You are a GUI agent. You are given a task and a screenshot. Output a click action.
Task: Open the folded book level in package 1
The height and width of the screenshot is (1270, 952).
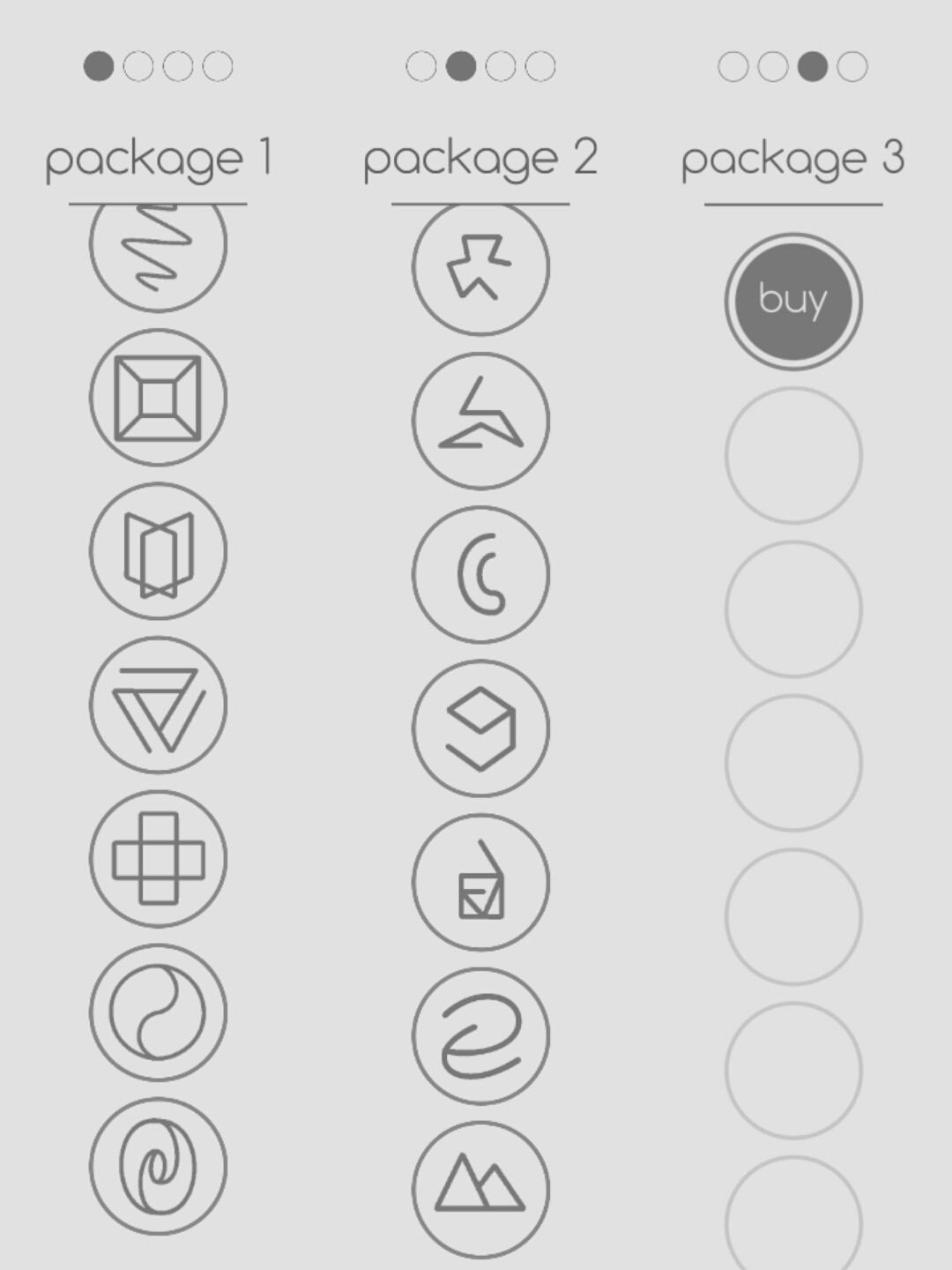pos(158,552)
